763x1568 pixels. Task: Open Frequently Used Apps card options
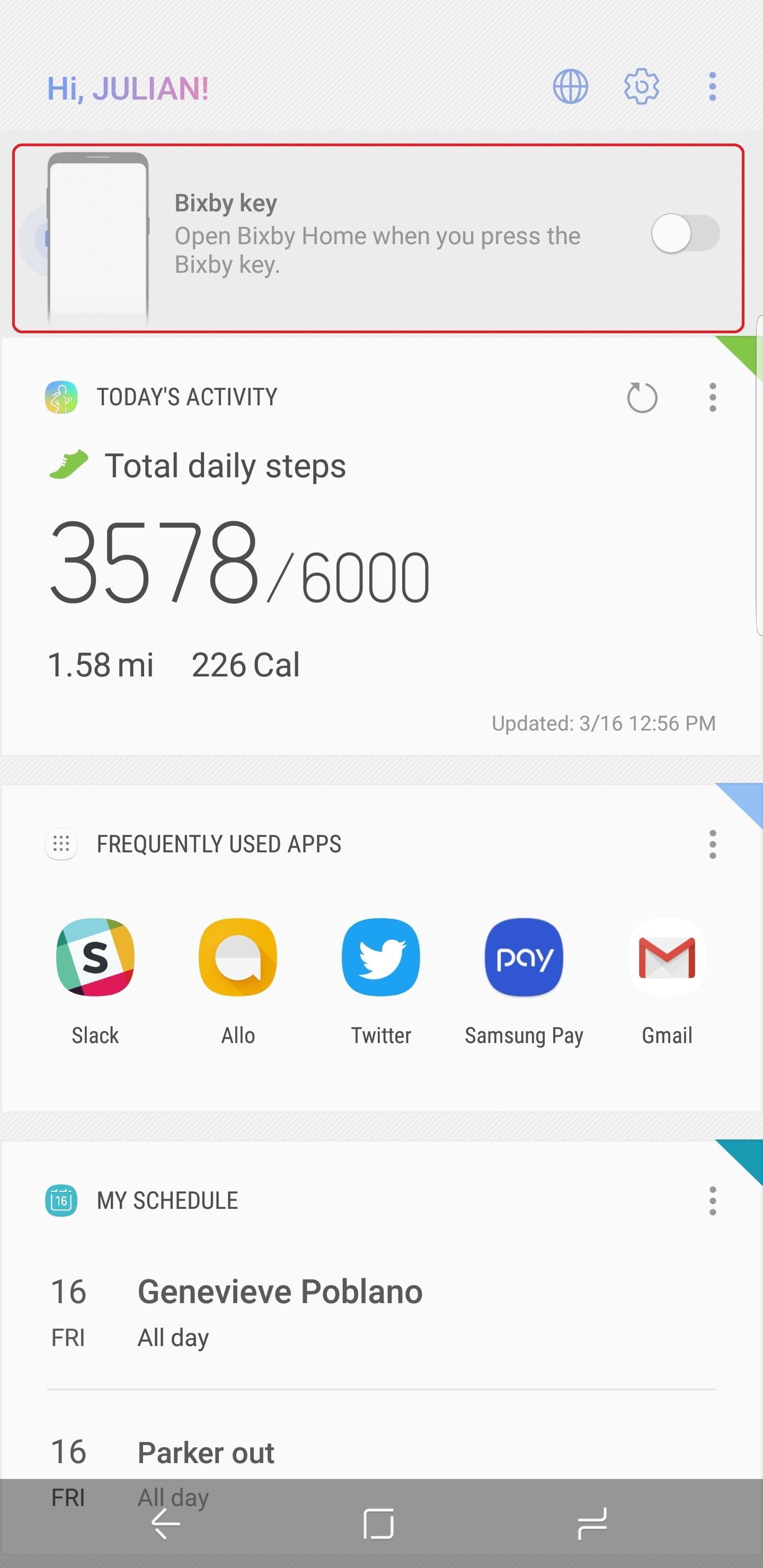[713, 844]
